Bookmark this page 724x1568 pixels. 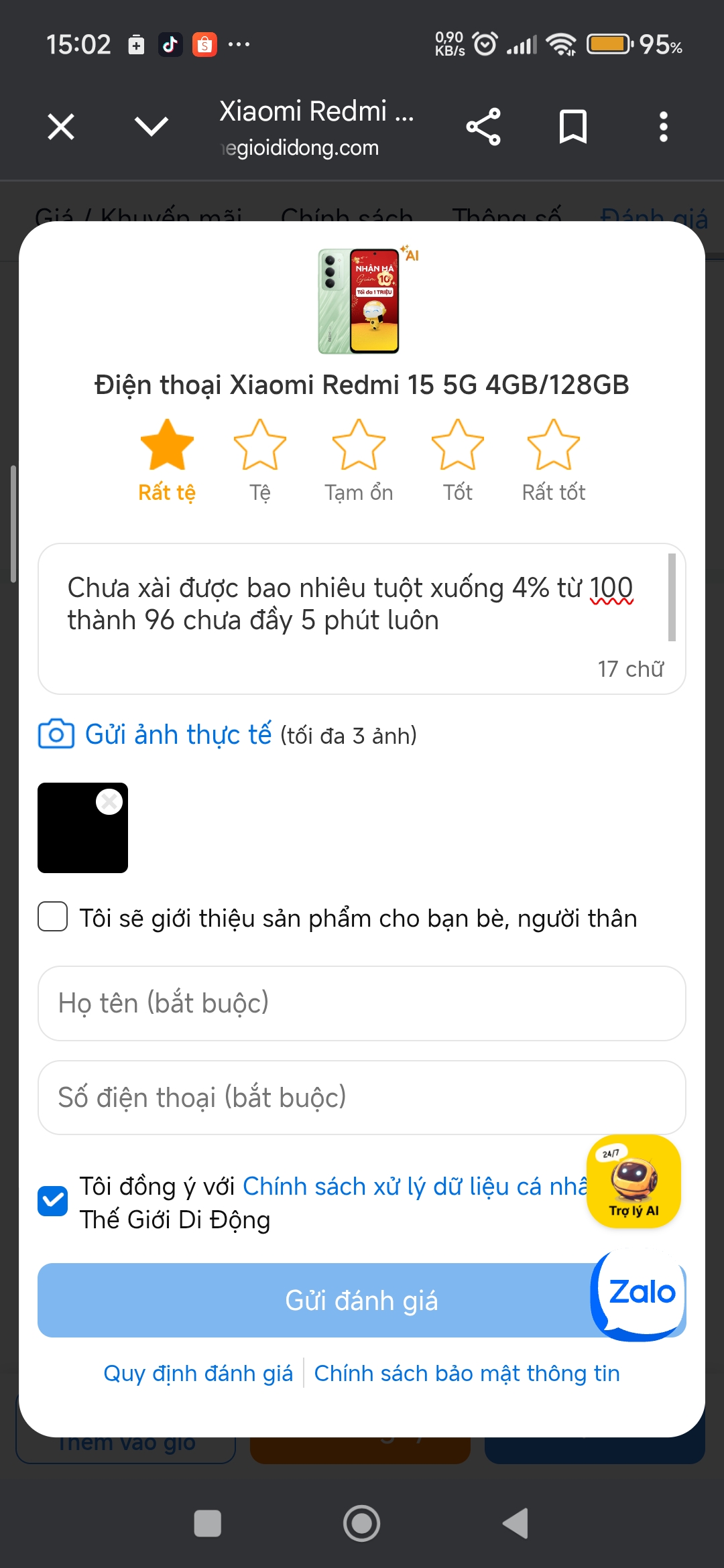(x=573, y=127)
